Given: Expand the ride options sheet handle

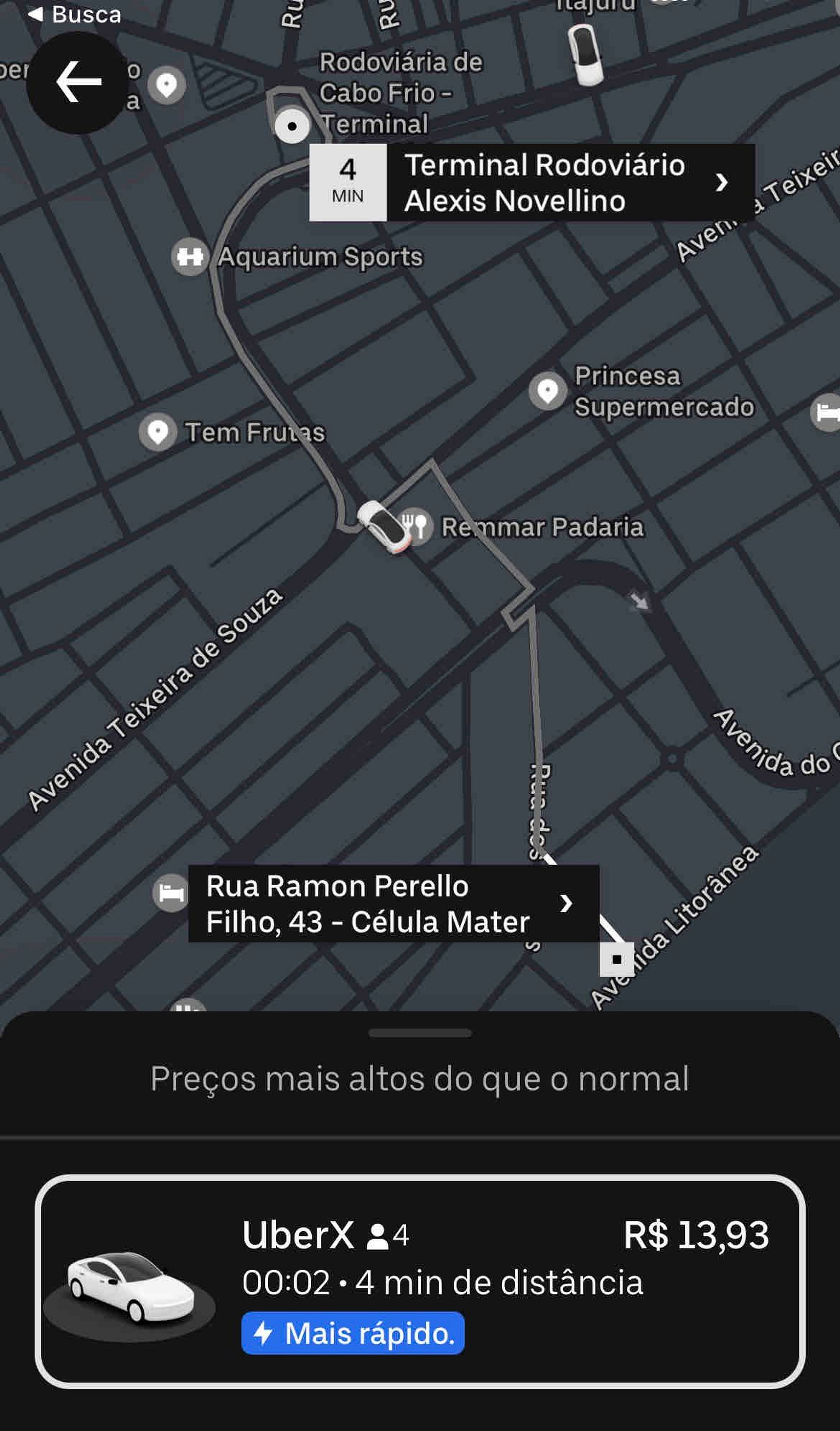Looking at the screenshot, I should coord(420,1033).
